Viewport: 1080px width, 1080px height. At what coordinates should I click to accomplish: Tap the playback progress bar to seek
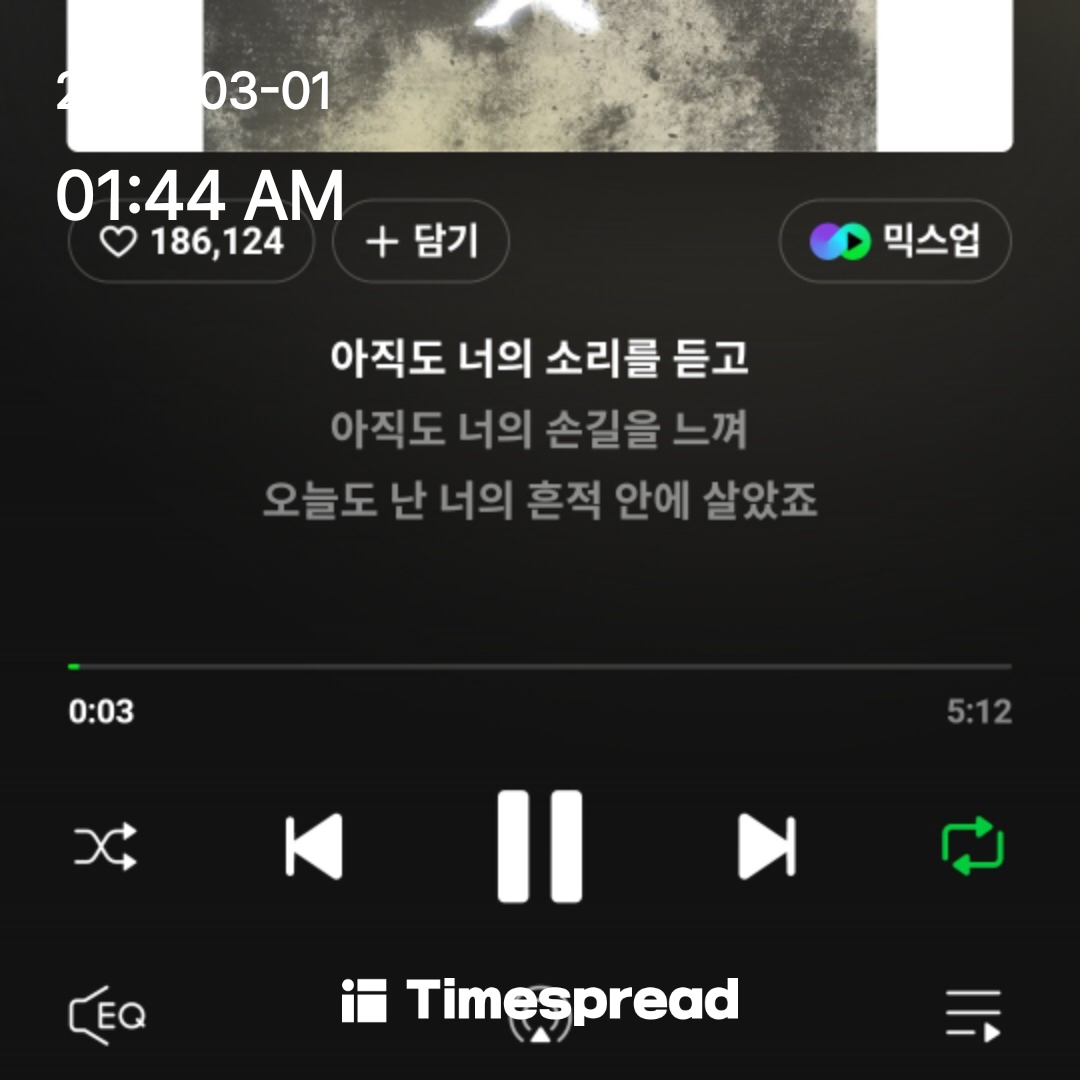[x=540, y=666]
